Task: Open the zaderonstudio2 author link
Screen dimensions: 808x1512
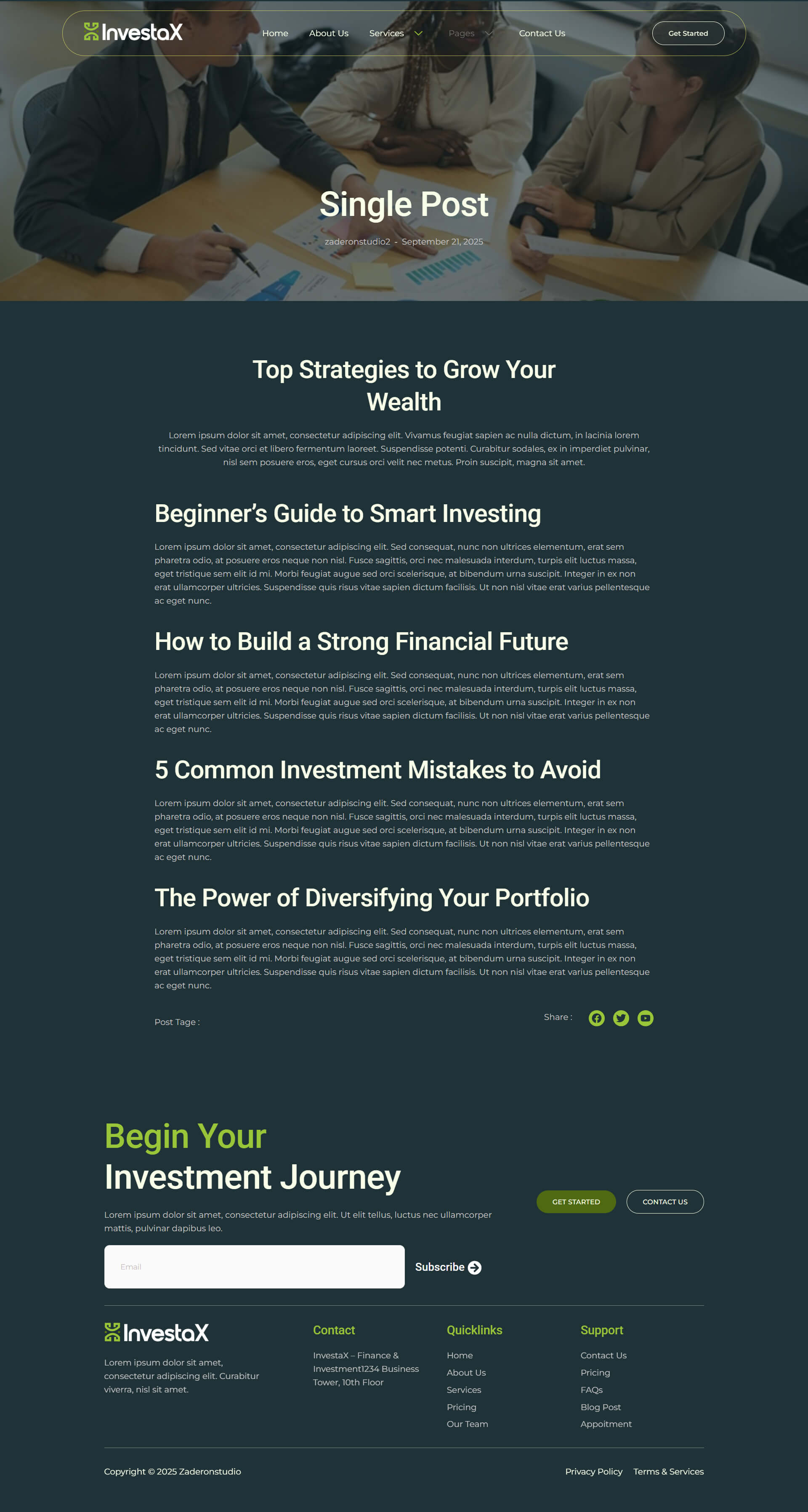Action: coord(357,242)
